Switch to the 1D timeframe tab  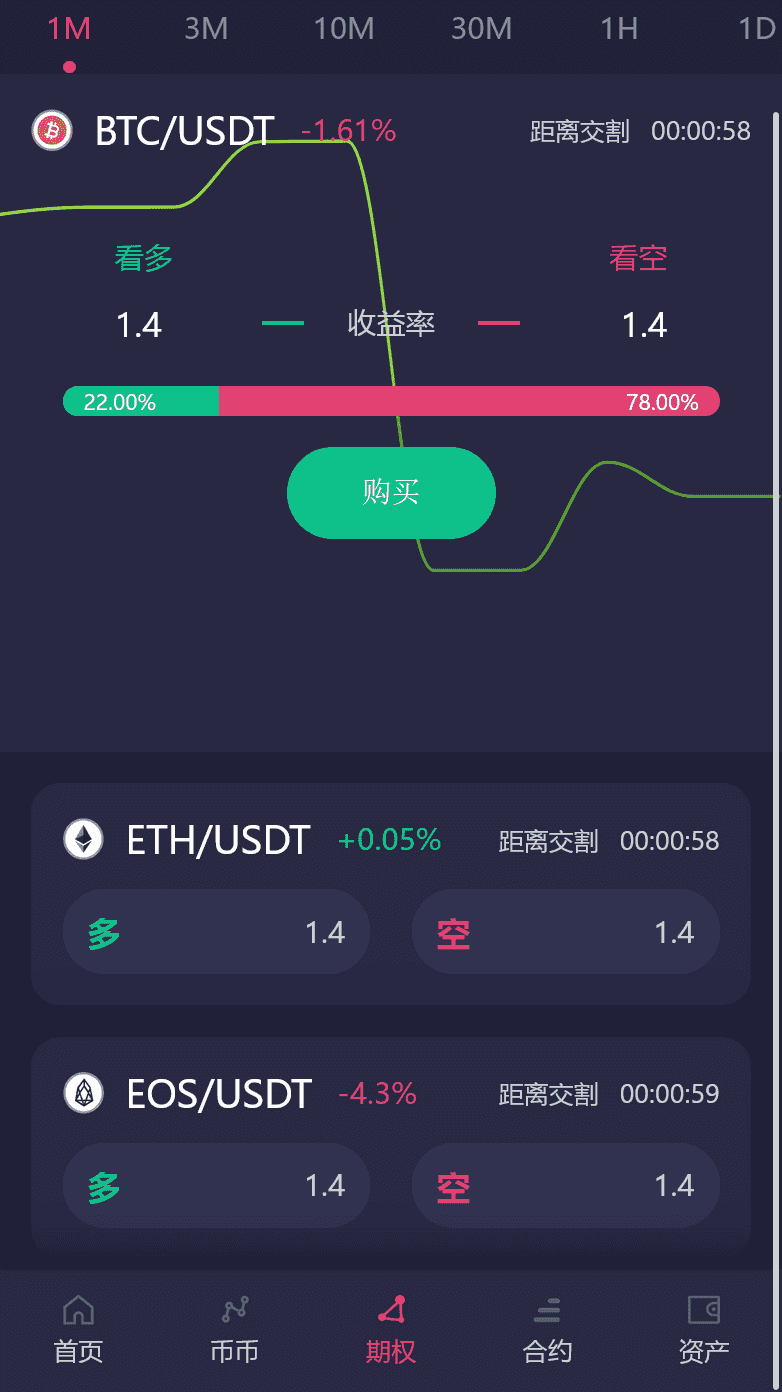coord(756,29)
